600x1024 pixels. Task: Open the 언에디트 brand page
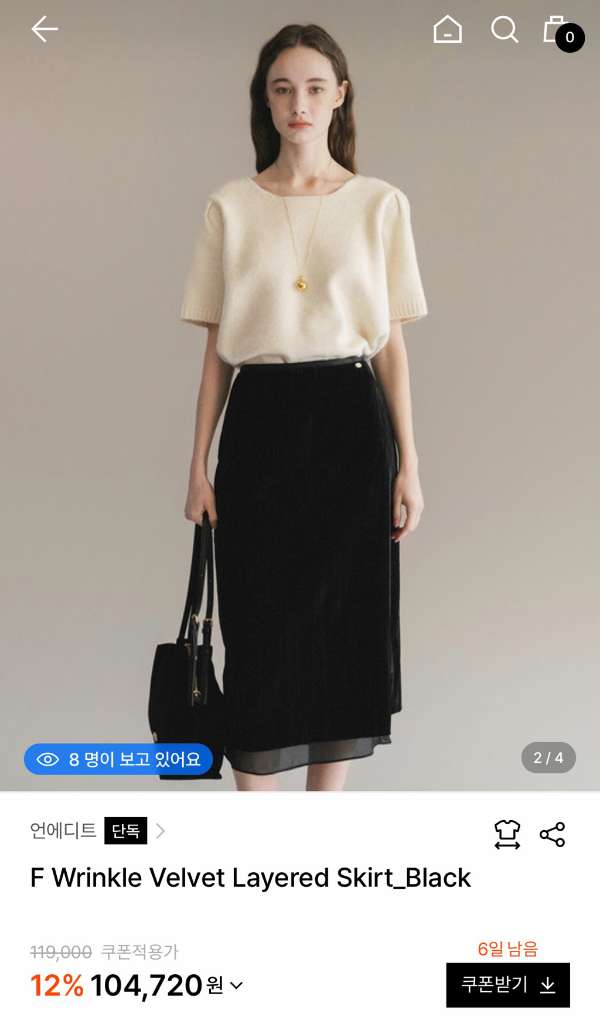coord(63,831)
